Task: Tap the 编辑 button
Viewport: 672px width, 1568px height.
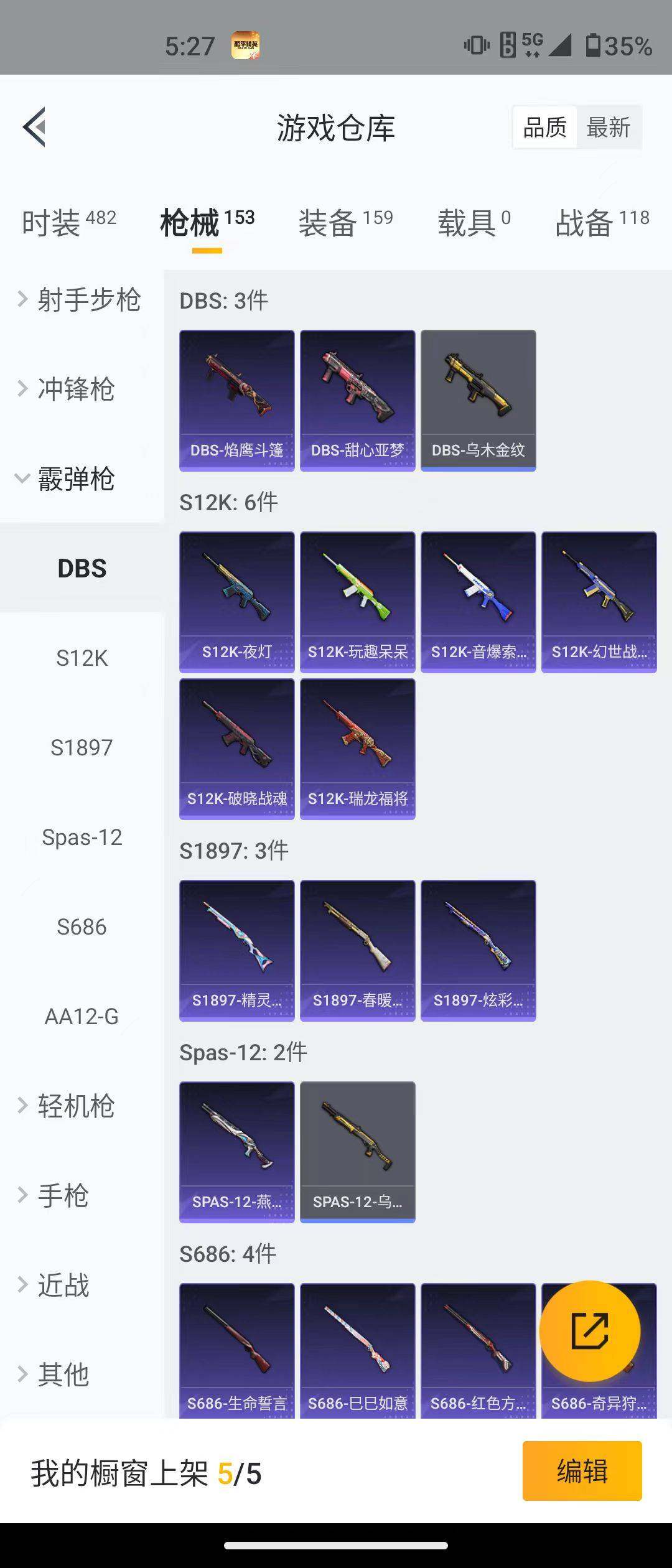Action: tap(582, 1471)
